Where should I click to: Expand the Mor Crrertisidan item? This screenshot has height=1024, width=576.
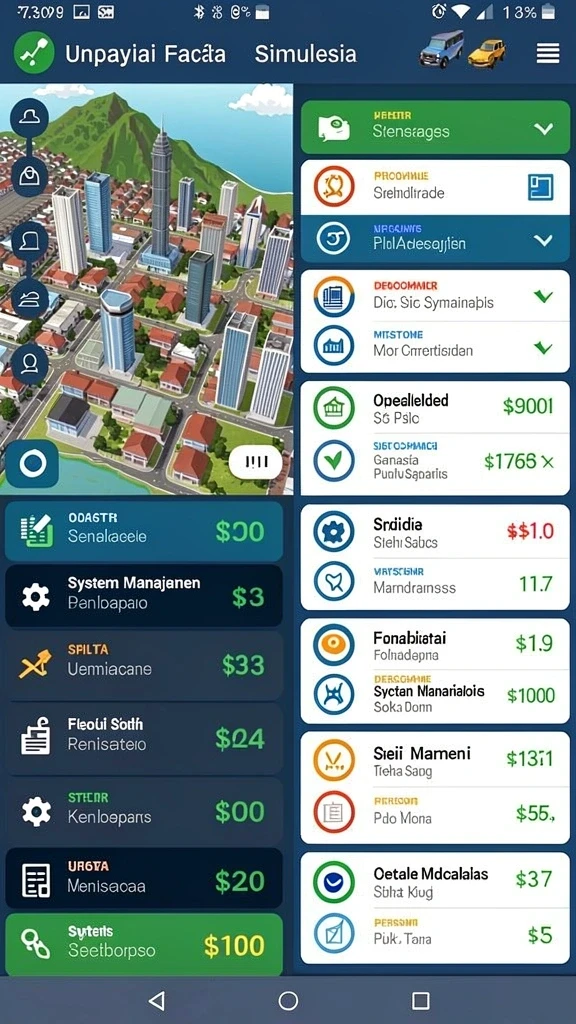point(435,346)
